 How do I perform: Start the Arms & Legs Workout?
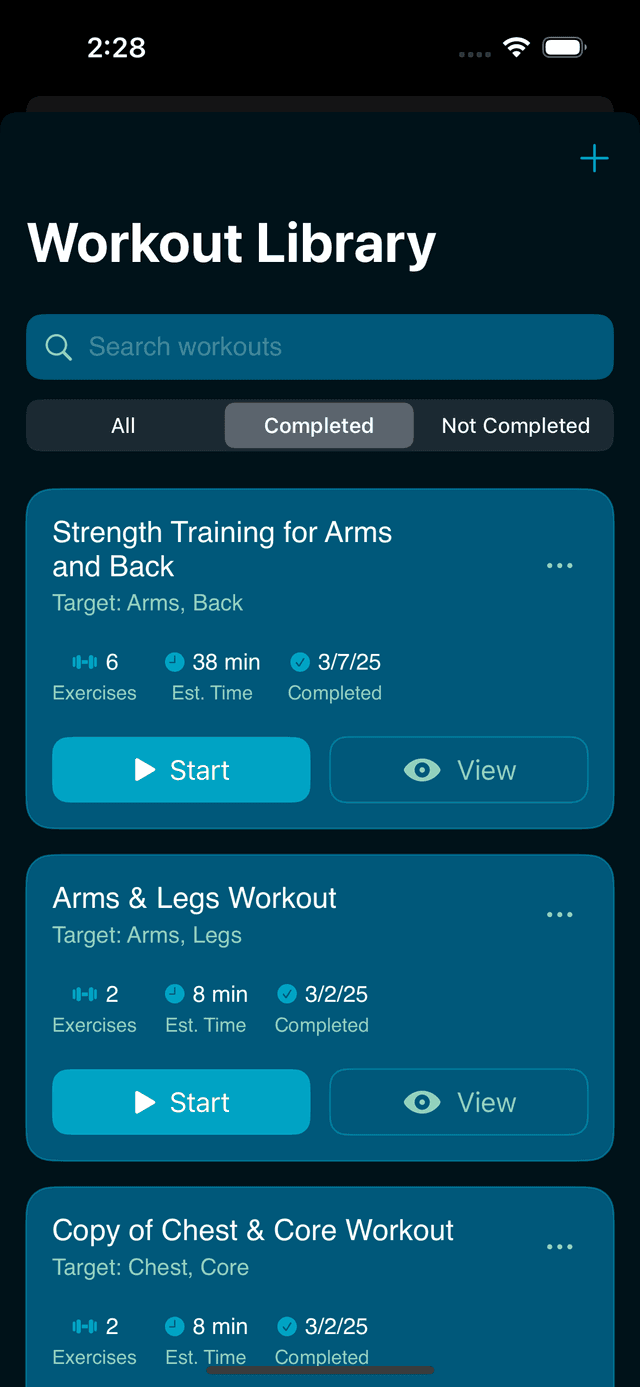[181, 1102]
